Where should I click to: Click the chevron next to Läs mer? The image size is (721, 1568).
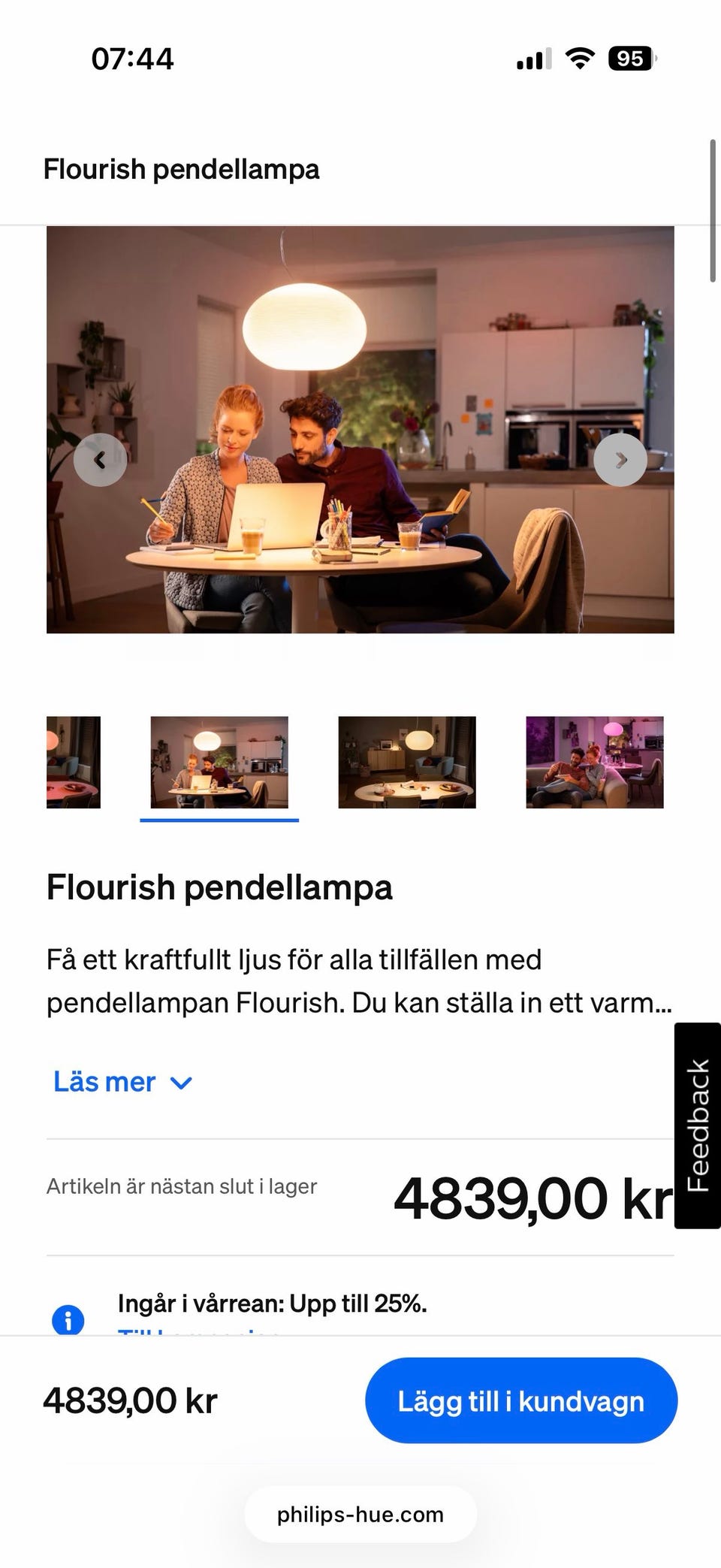[x=179, y=1082]
